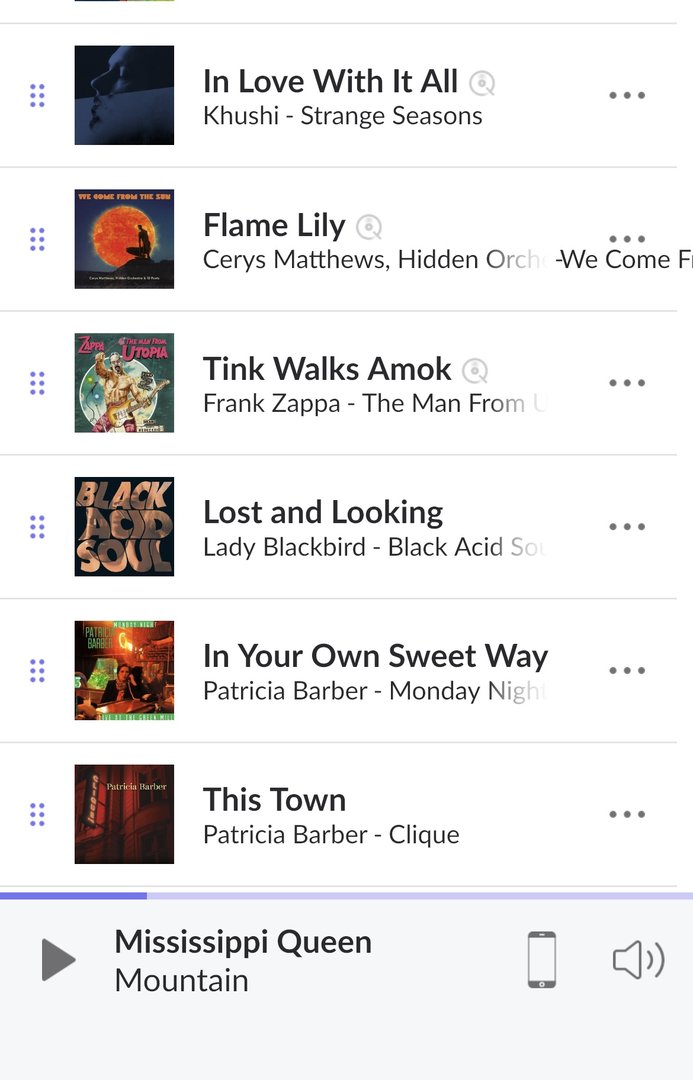The height and width of the screenshot is (1080, 693).
Task: Play Mississippi Queen by Mountain
Action: click(x=58, y=960)
